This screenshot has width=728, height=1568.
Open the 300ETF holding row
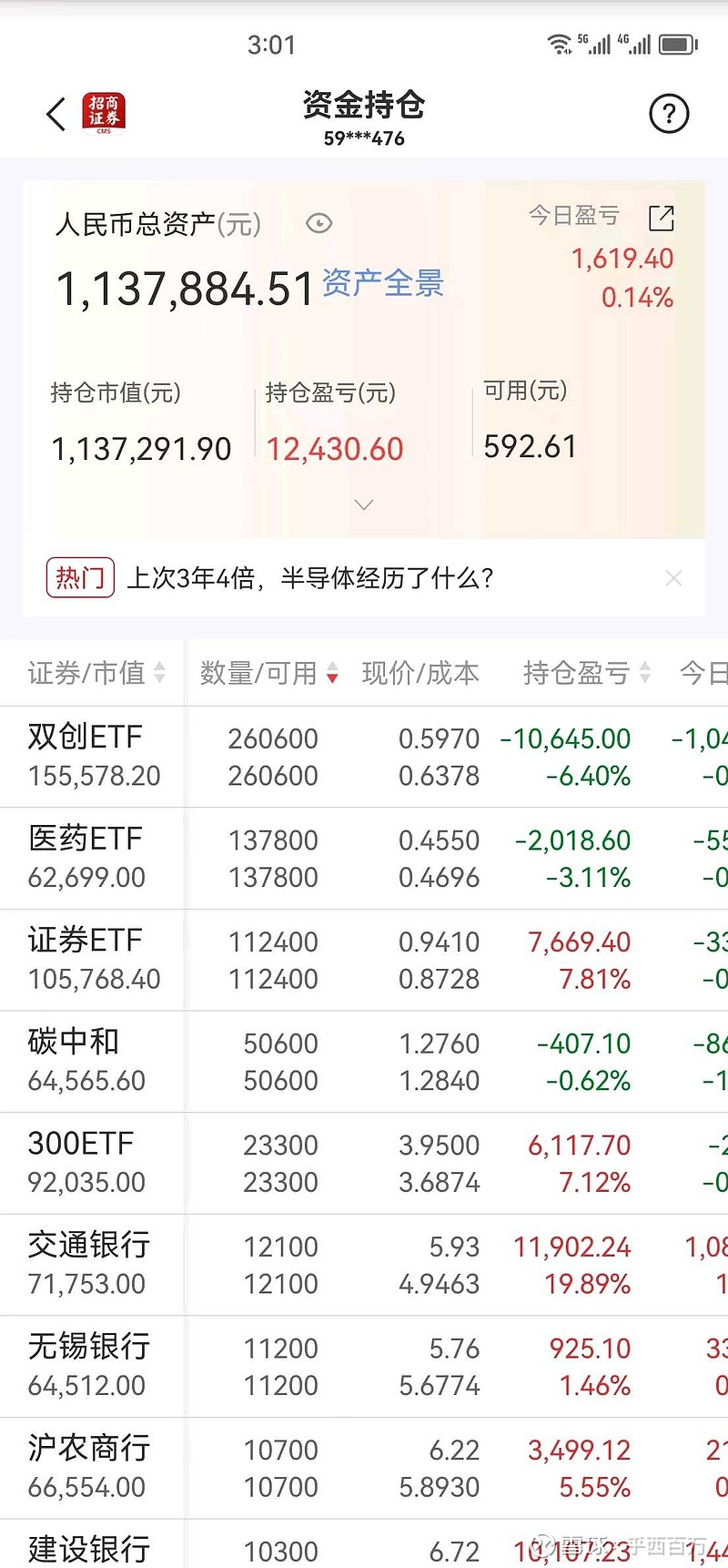pyautogui.click(x=364, y=1163)
